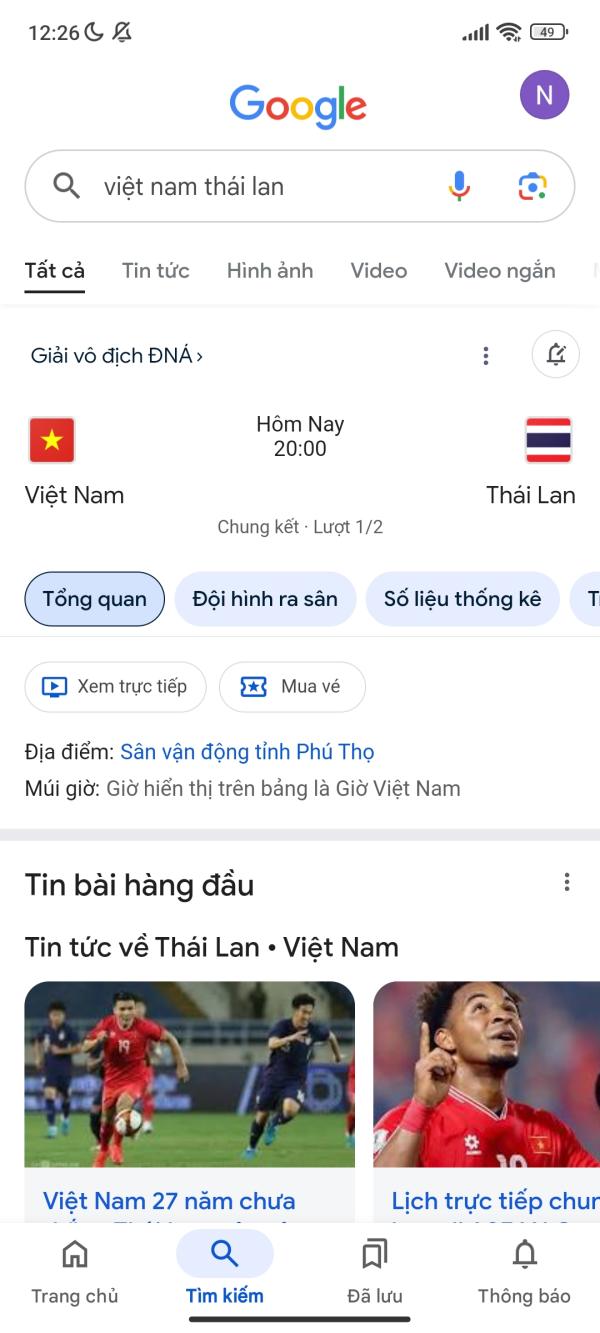Tap the Mua vé button
This screenshot has height=1333, width=600.
click(292, 686)
